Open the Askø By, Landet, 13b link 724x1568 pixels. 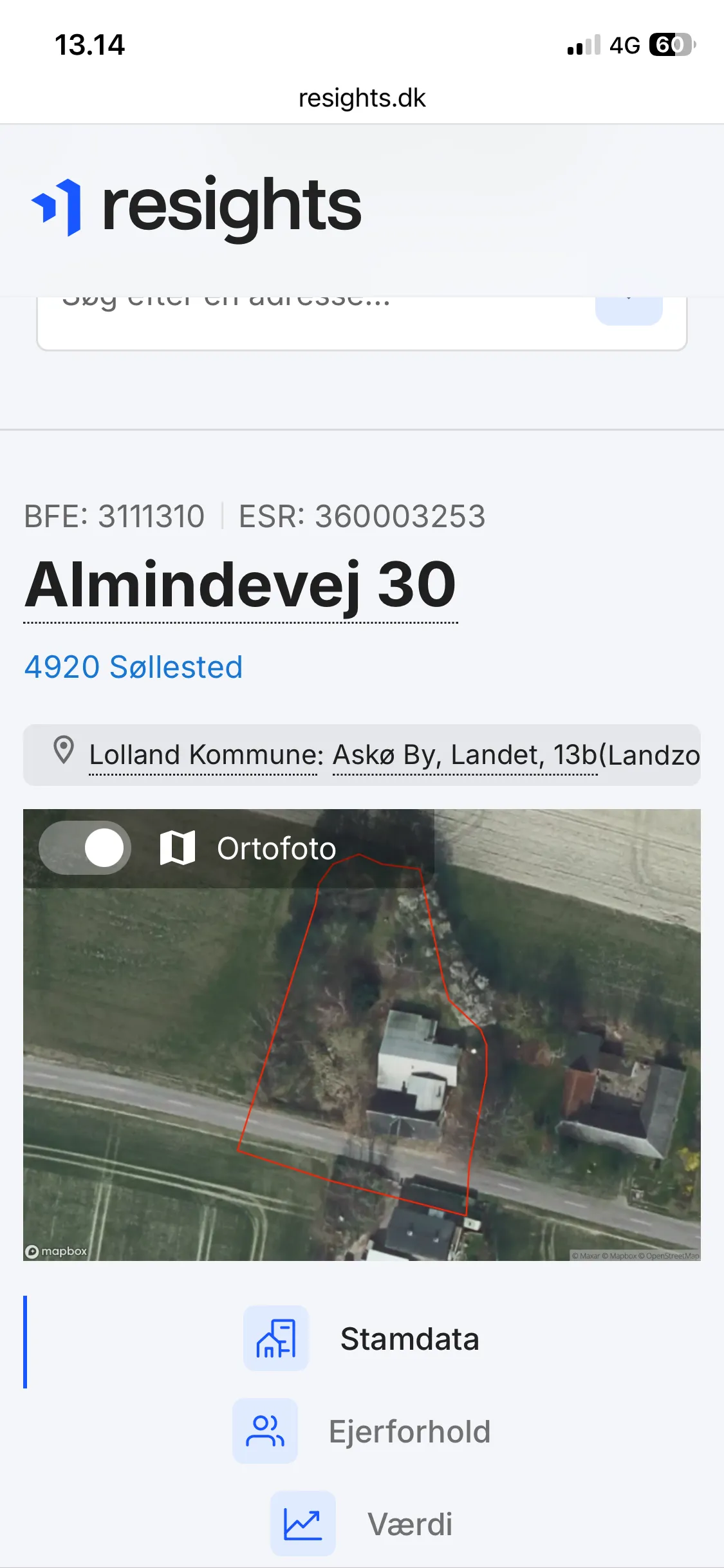465,755
